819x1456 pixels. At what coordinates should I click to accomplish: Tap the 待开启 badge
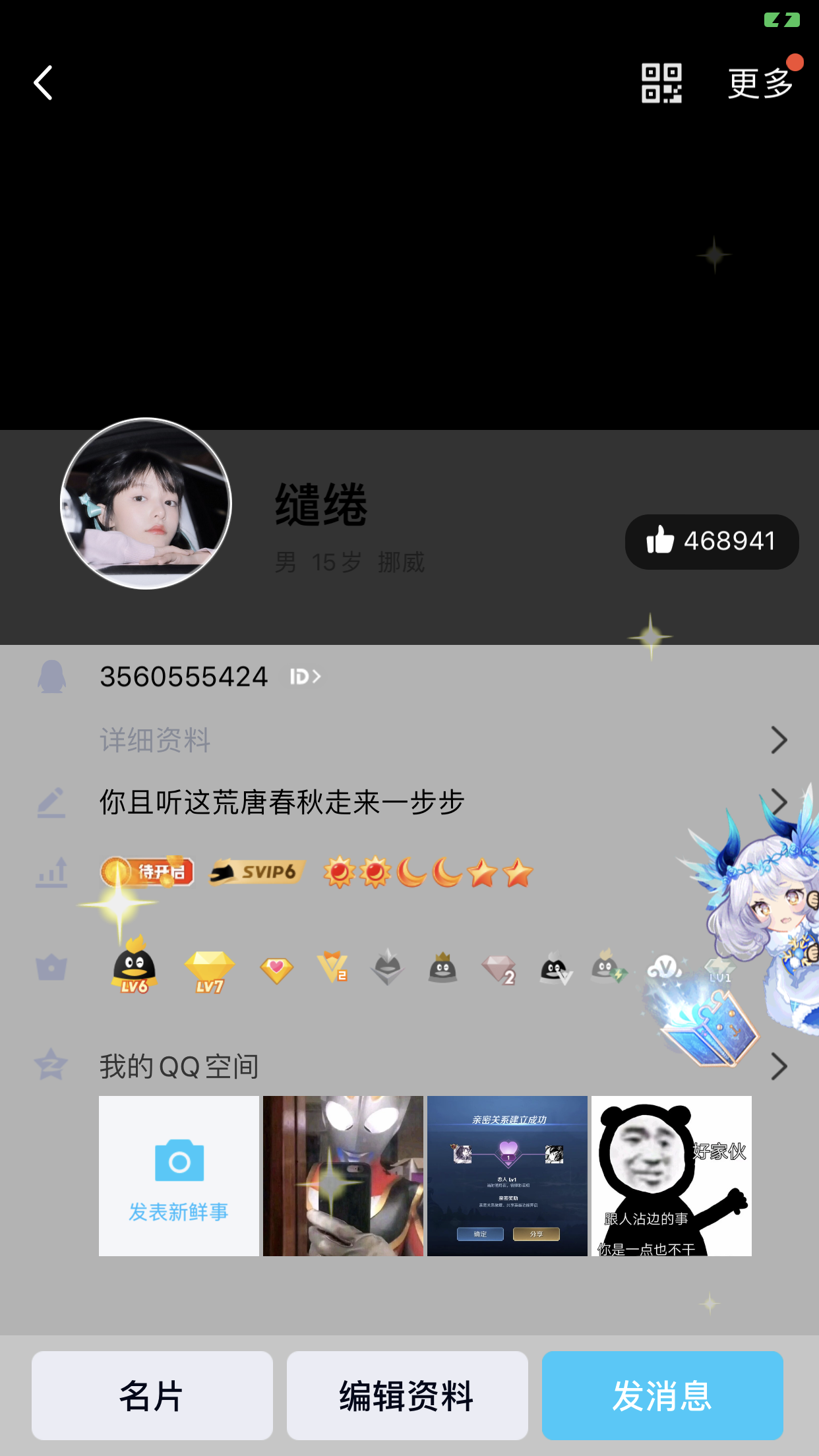[148, 872]
